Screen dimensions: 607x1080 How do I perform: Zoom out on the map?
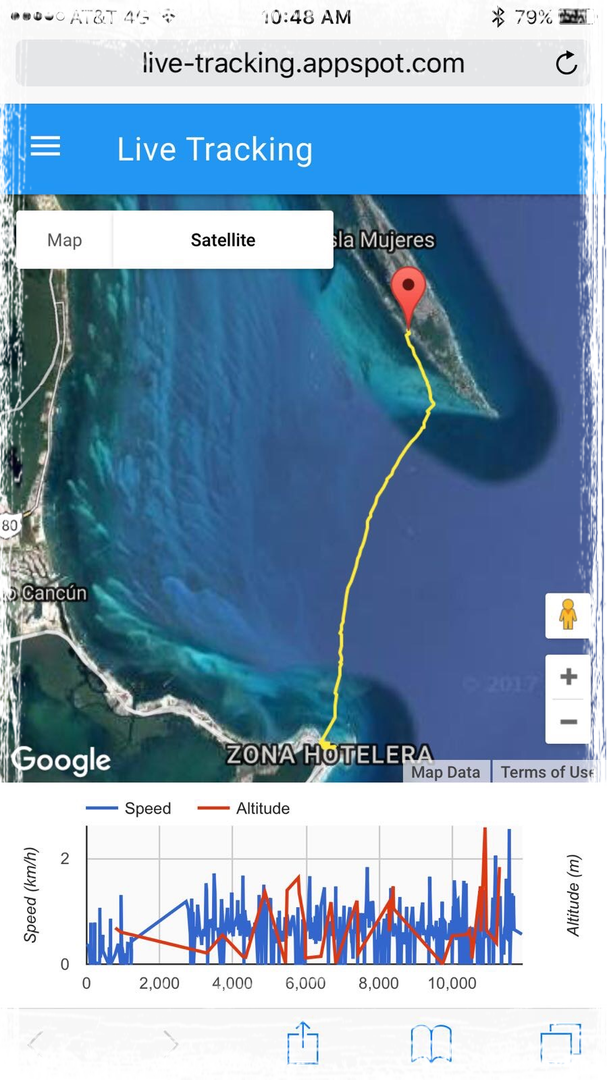[x=568, y=722]
